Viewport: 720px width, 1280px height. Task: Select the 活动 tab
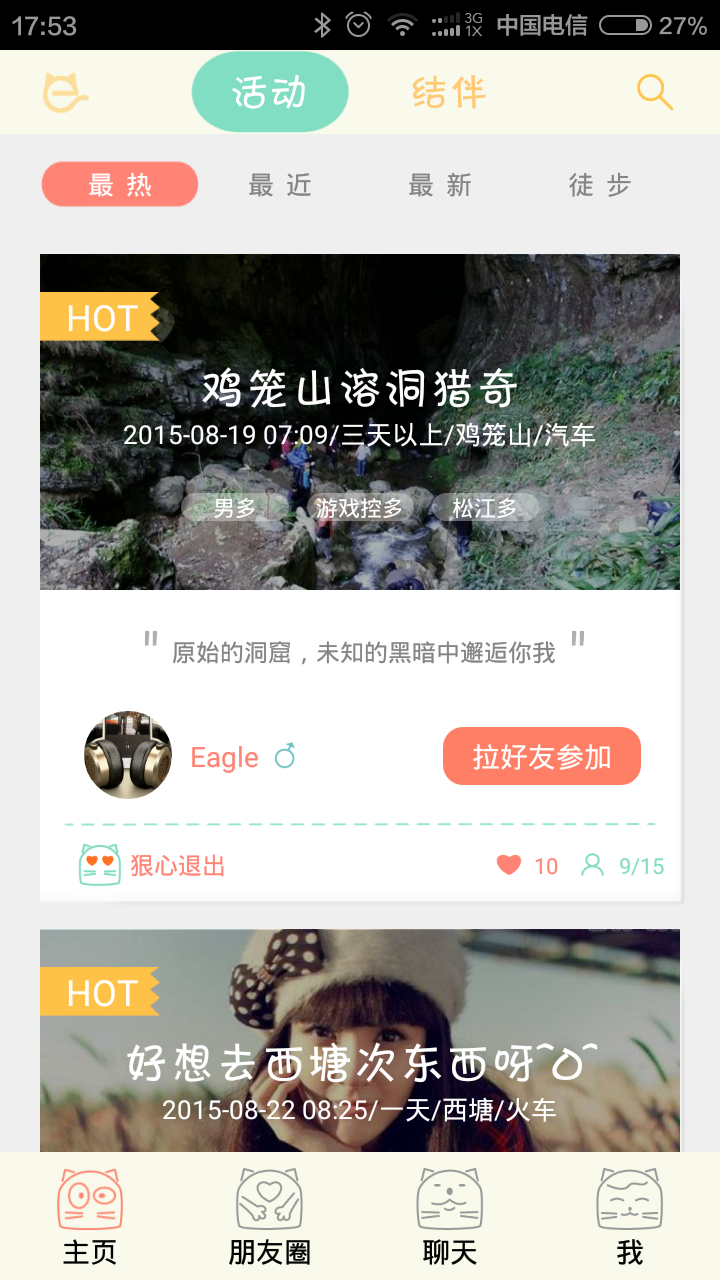pyautogui.click(x=270, y=92)
